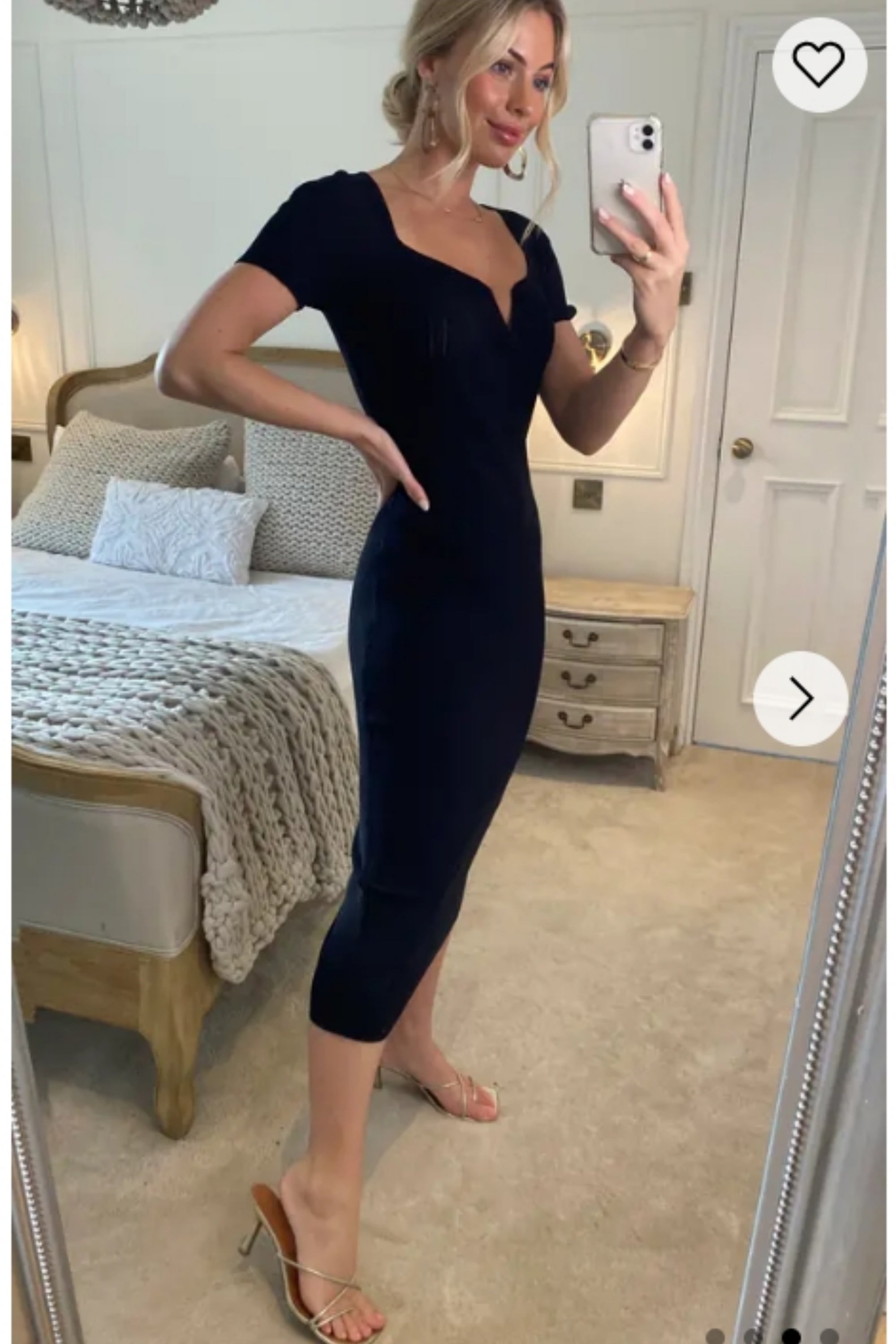Show the next product photo
The height and width of the screenshot is (1344, 896).
(800, 698)
